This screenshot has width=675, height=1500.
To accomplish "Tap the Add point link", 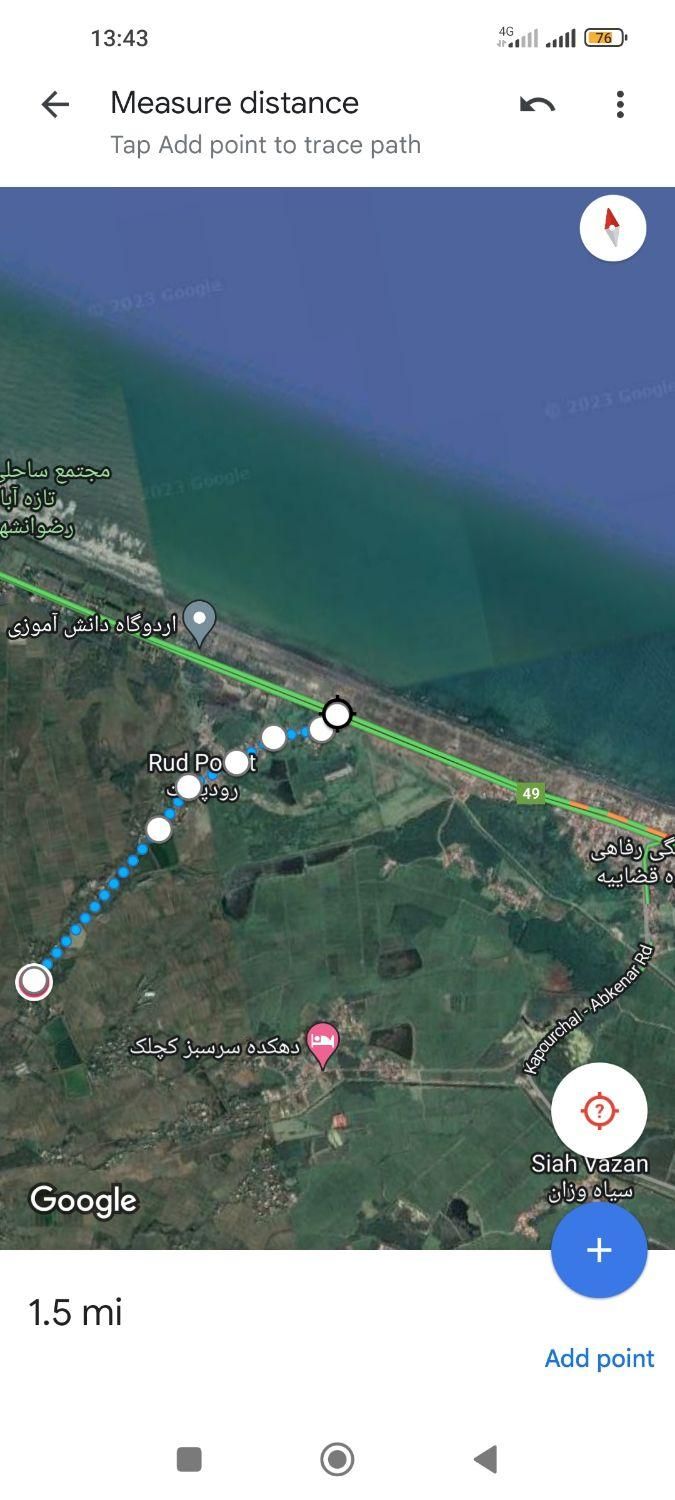I will (599, 1358).
